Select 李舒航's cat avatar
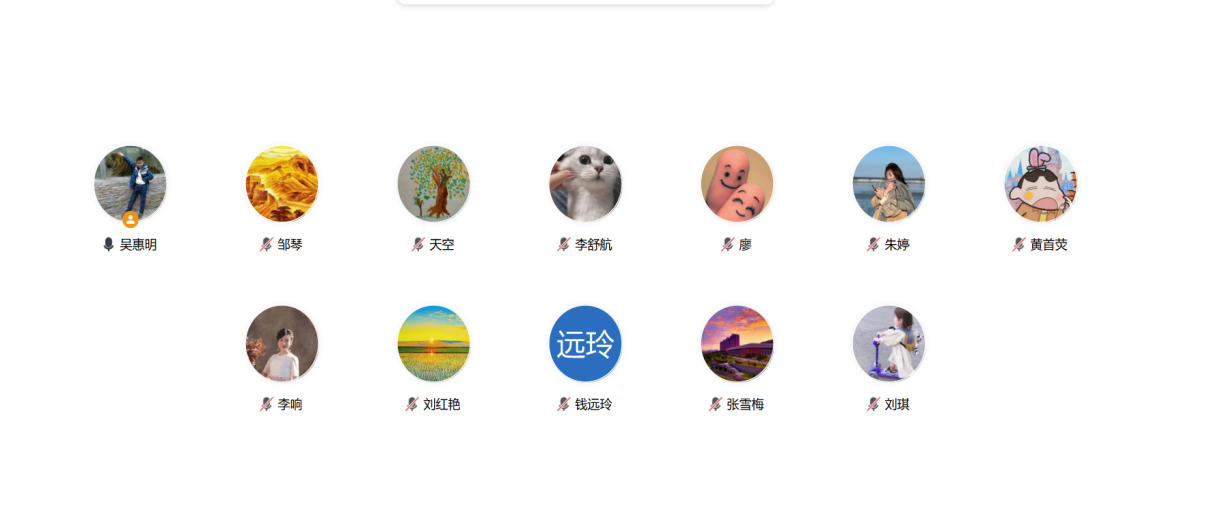The image size is (1205, 521). 586,183
